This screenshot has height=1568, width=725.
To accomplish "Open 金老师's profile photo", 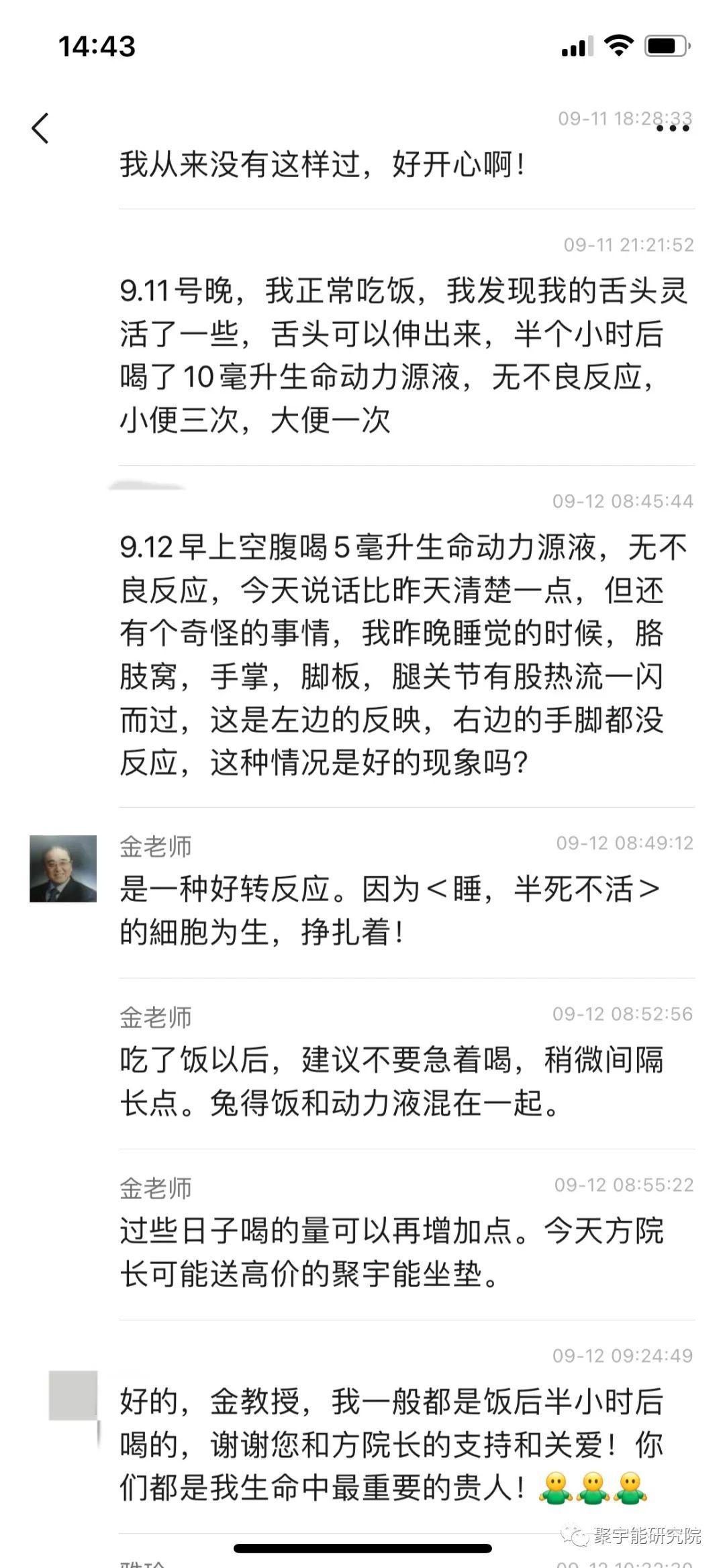I will coord(63,868).
